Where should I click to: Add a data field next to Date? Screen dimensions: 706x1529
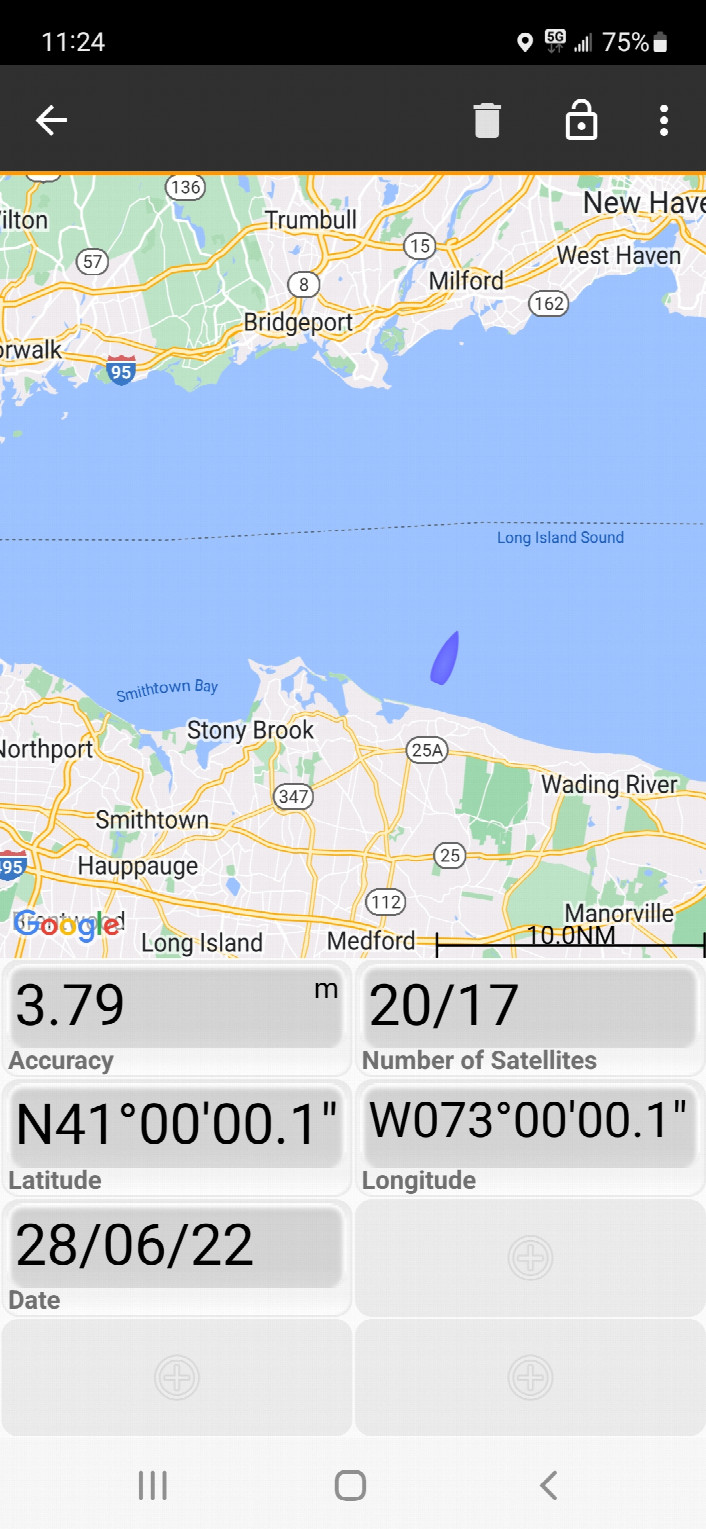coord(530,1258)
